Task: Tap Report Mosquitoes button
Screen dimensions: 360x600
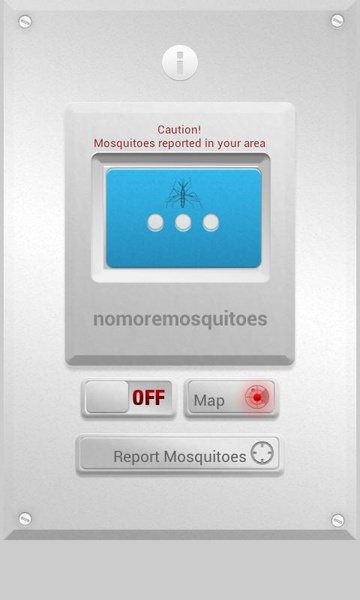Action: click(x=179, y=454)
